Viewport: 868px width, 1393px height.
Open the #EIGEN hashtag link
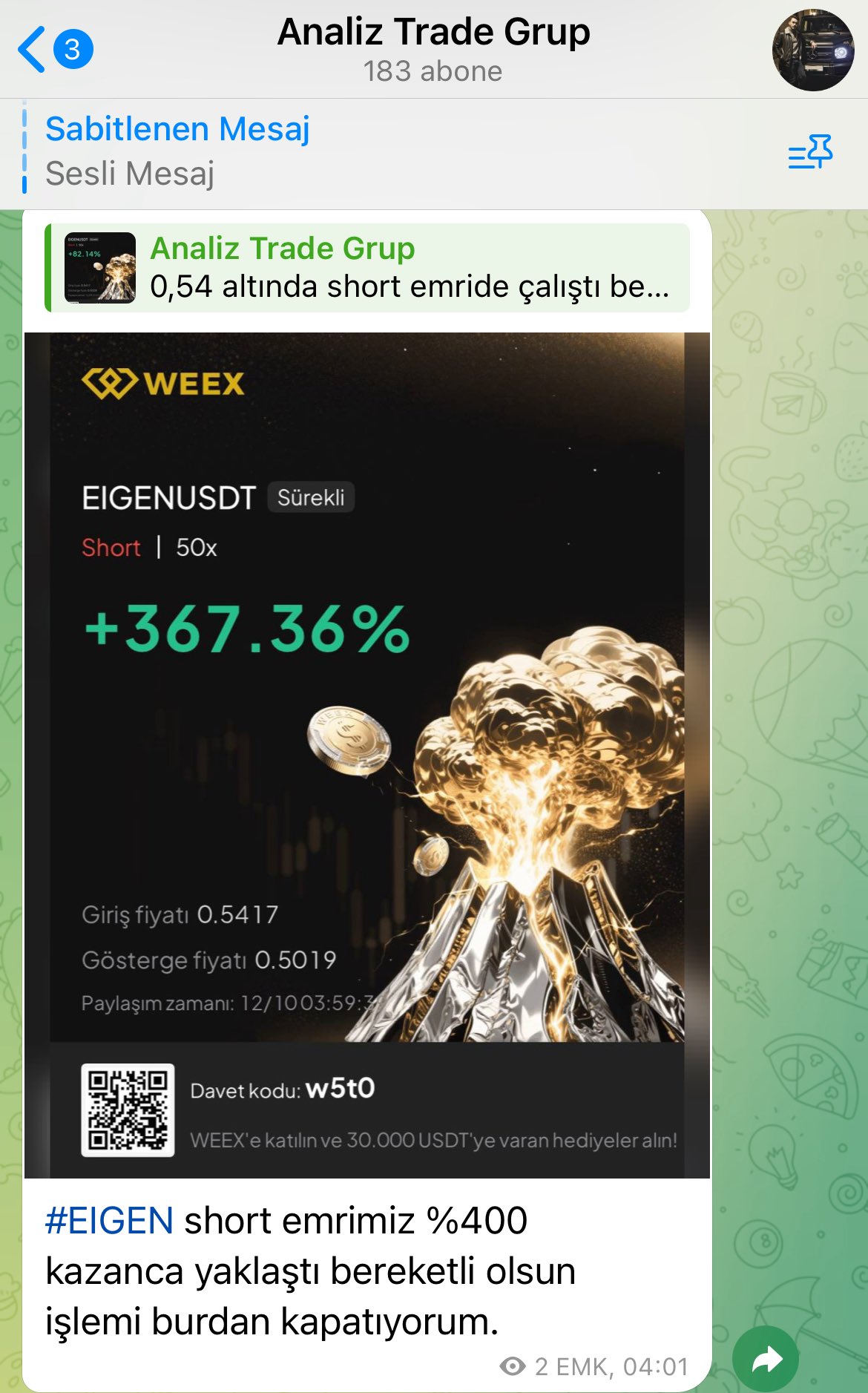(109, 1221)
